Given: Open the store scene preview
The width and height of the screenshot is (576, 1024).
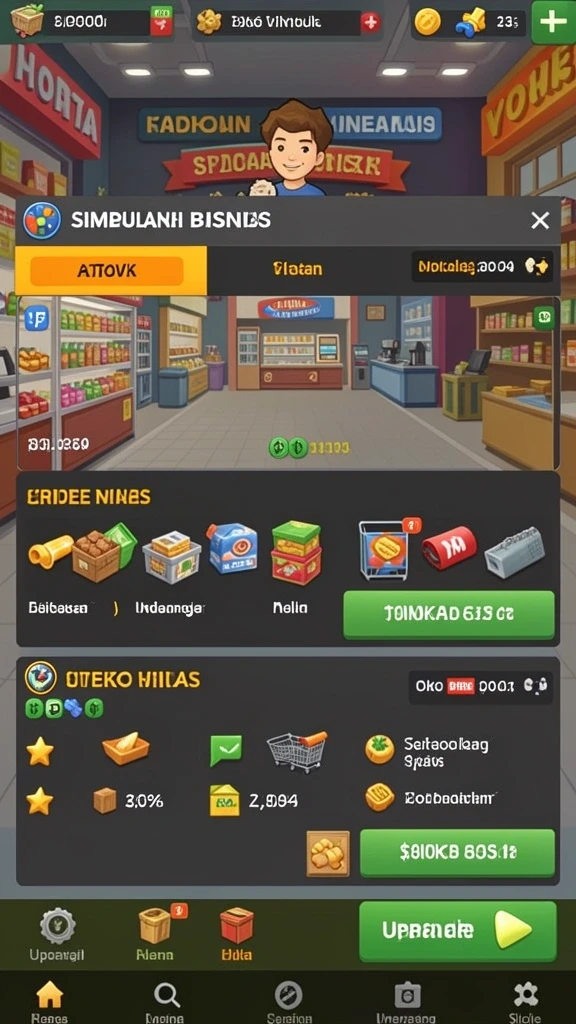Looking at the screenshot, I should (x=288, y=383).
